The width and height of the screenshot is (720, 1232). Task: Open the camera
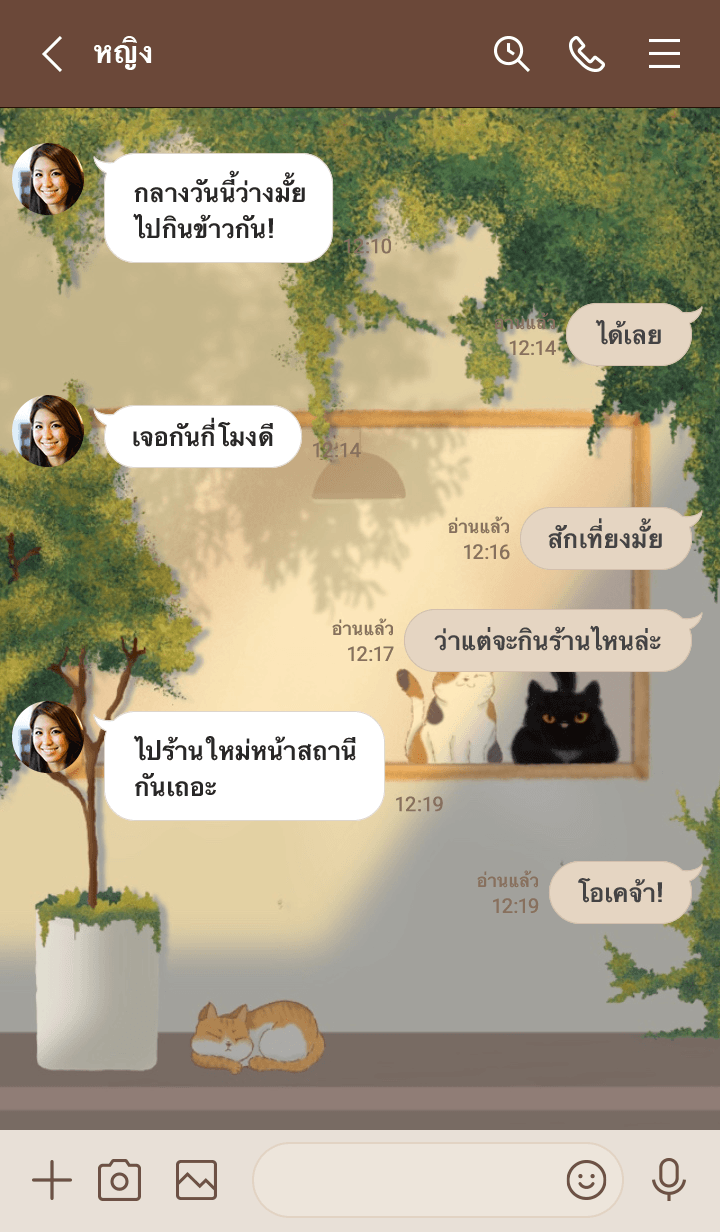120,1181
